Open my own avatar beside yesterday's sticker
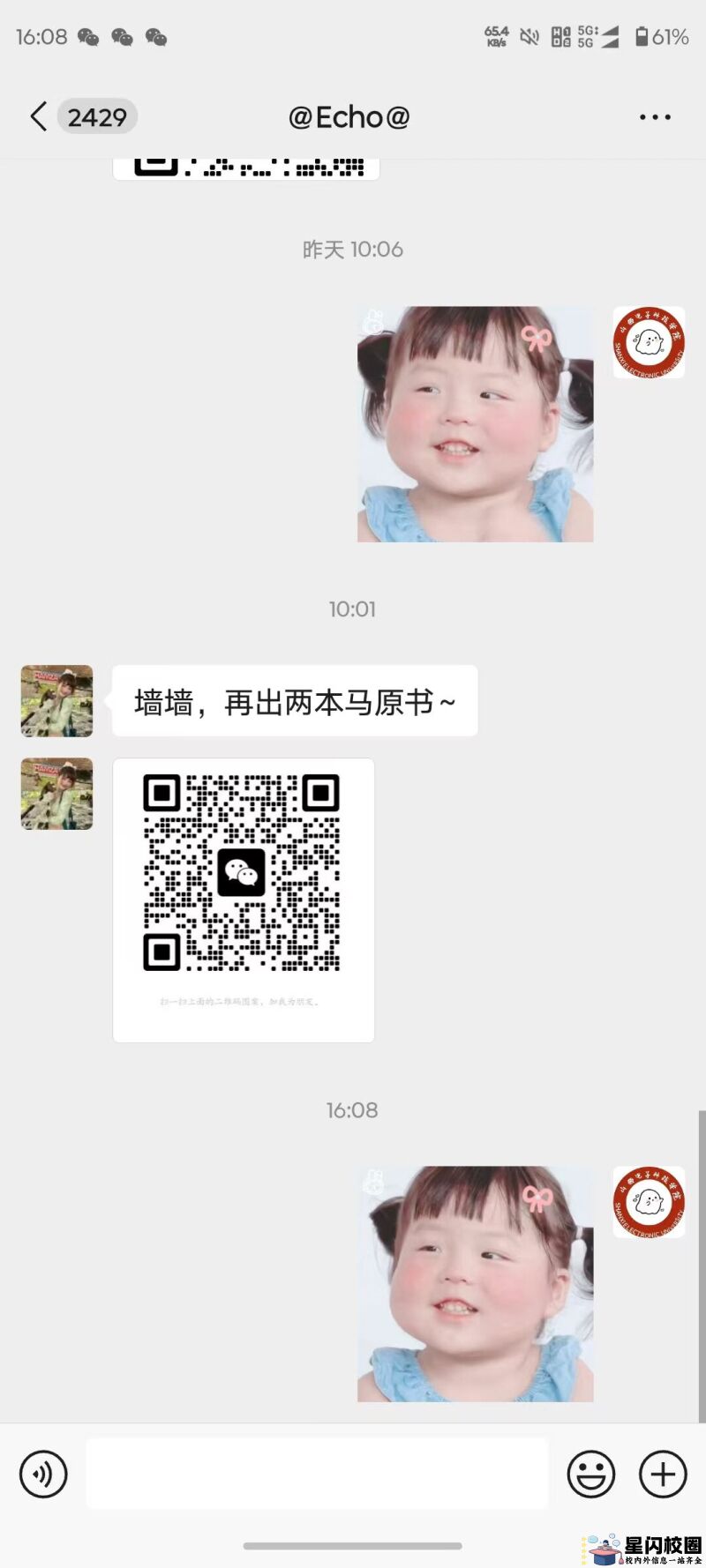706x1568 pixels. [x=649, y=342]
